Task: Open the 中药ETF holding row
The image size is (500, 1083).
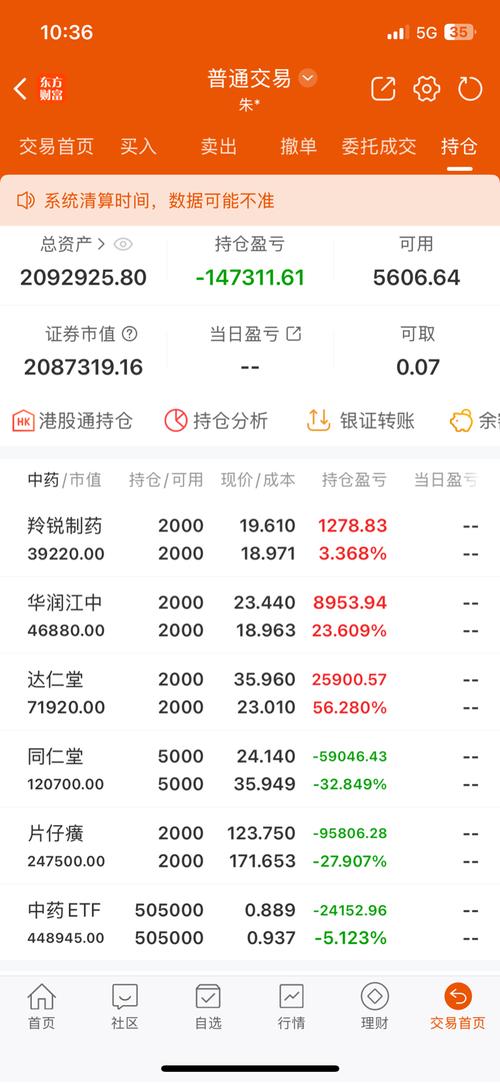Action: point(250,923)
